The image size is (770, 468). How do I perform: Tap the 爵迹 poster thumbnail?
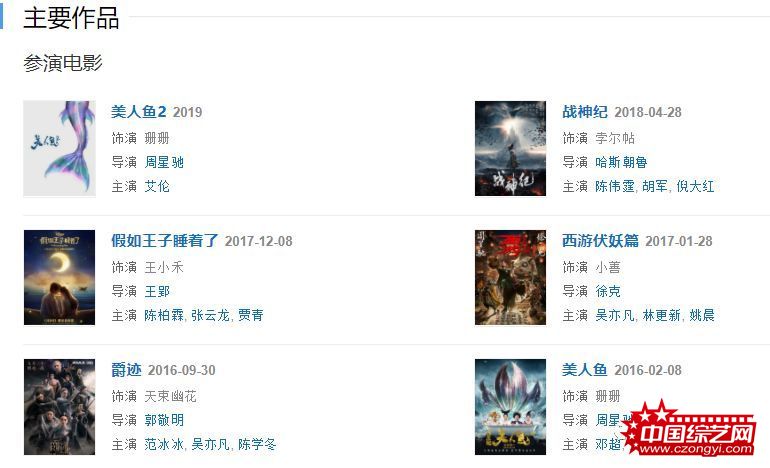59,406
